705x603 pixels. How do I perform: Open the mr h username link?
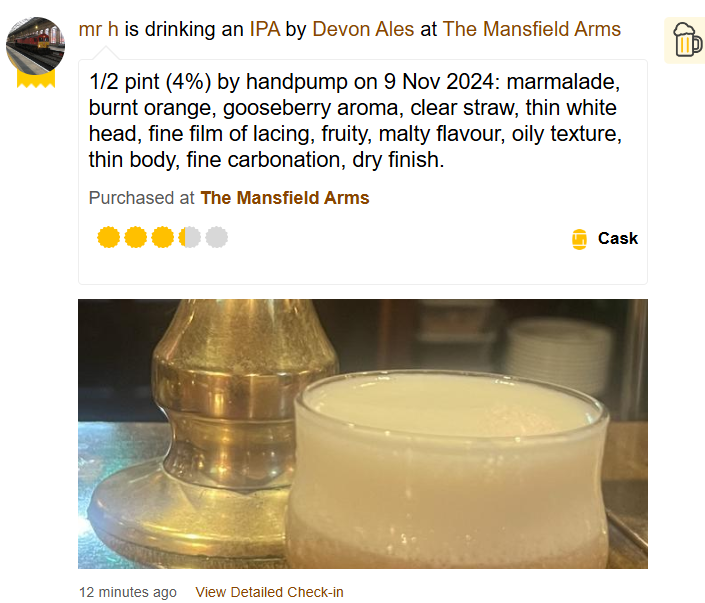click(98, 29)
